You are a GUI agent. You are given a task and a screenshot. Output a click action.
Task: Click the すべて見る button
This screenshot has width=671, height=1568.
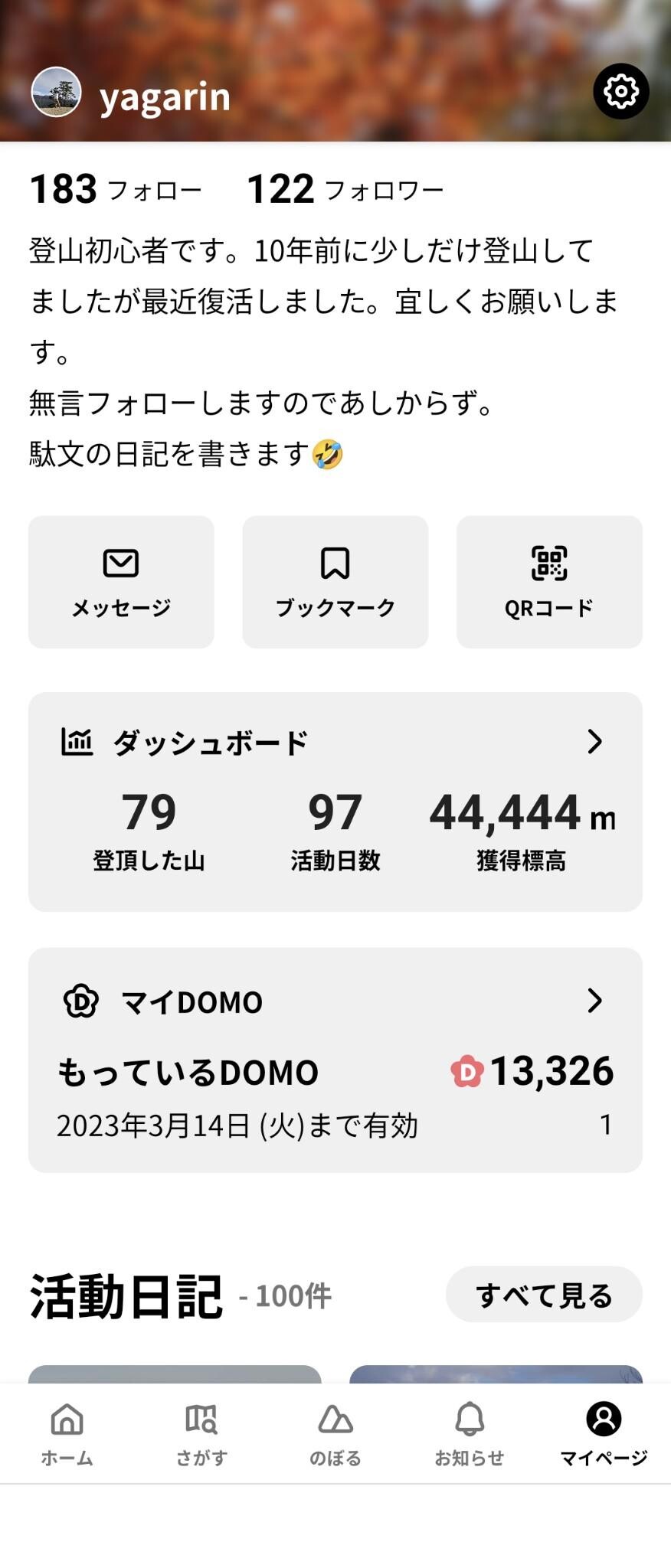pos(543,1295)
